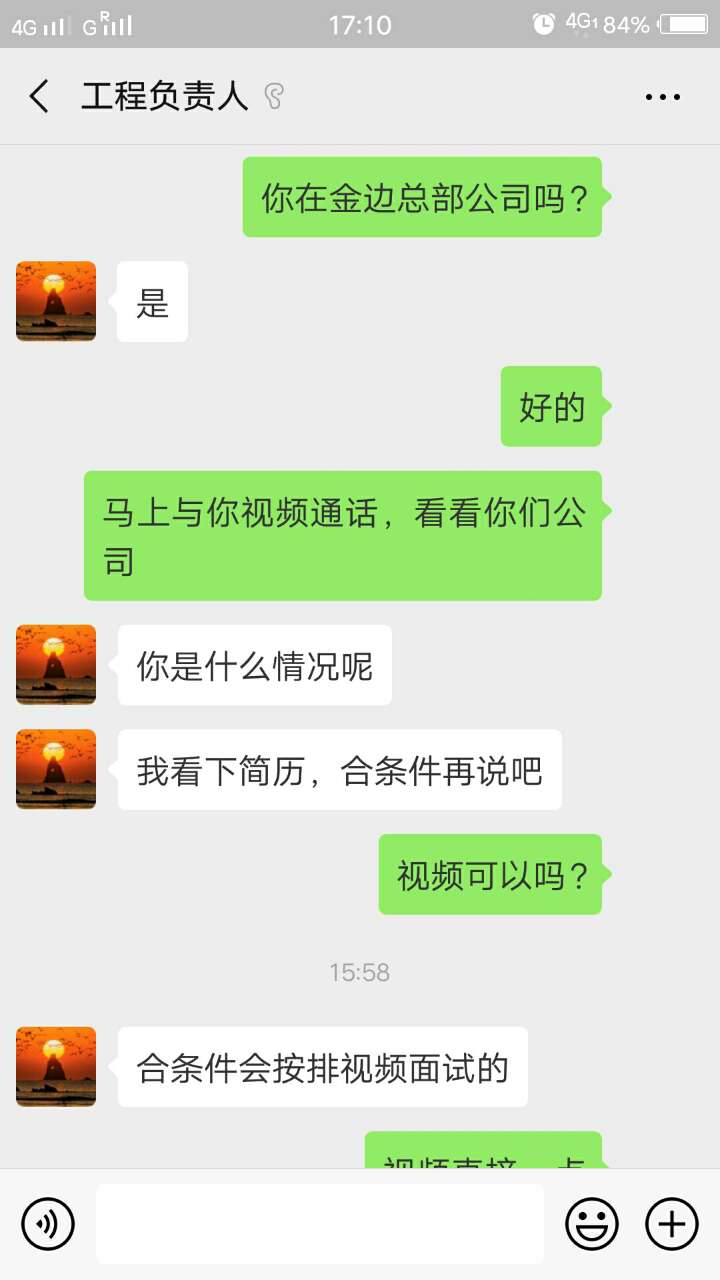Open contact avatar beside 你是什么情况呢
This screenshot has width=720, height=1280.
point(56,665)
